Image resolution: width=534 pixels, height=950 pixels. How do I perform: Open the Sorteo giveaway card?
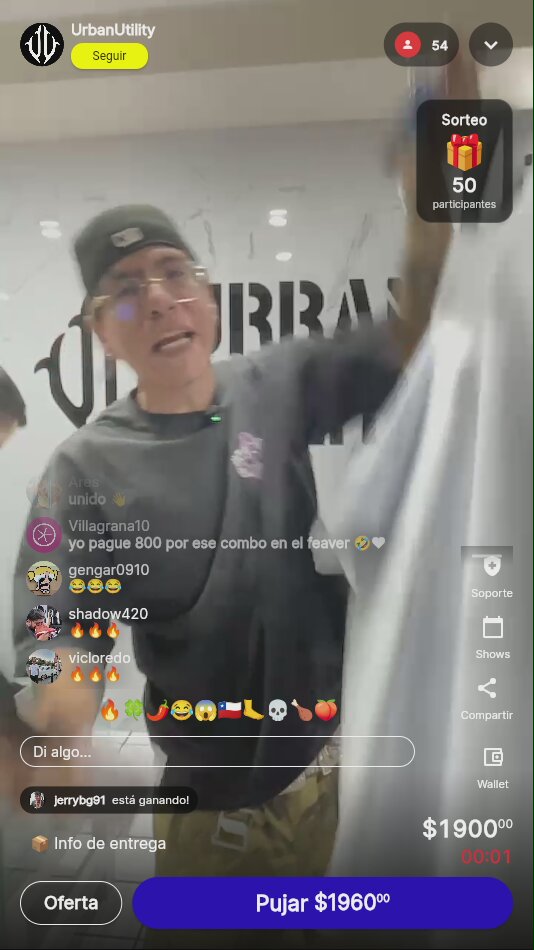point(464,161)
